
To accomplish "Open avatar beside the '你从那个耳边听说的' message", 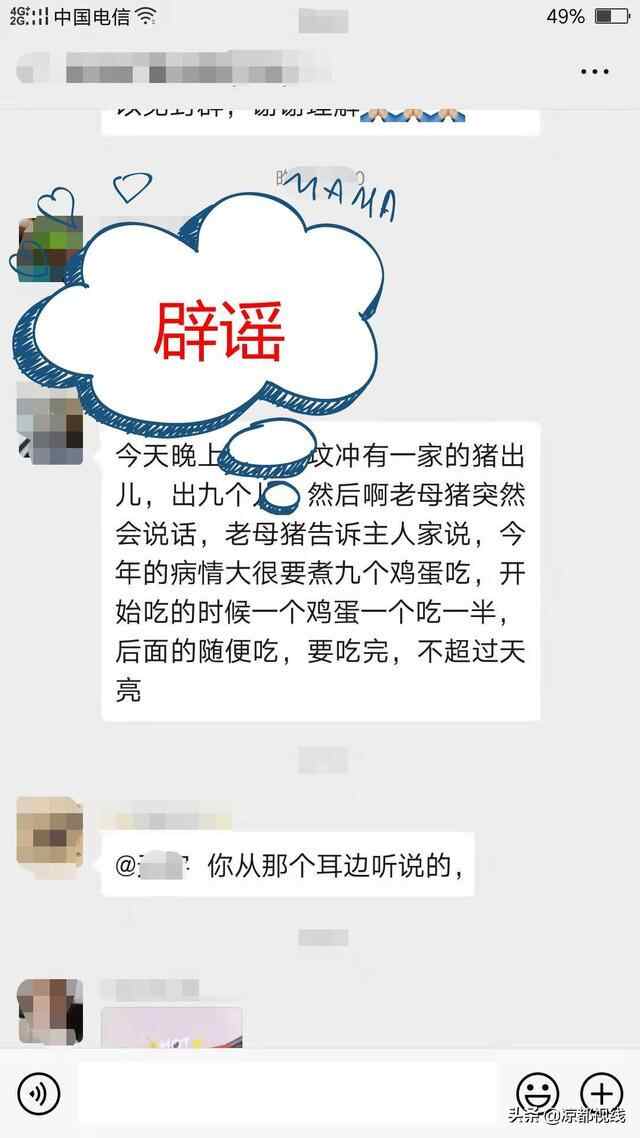I will [50, 831].
